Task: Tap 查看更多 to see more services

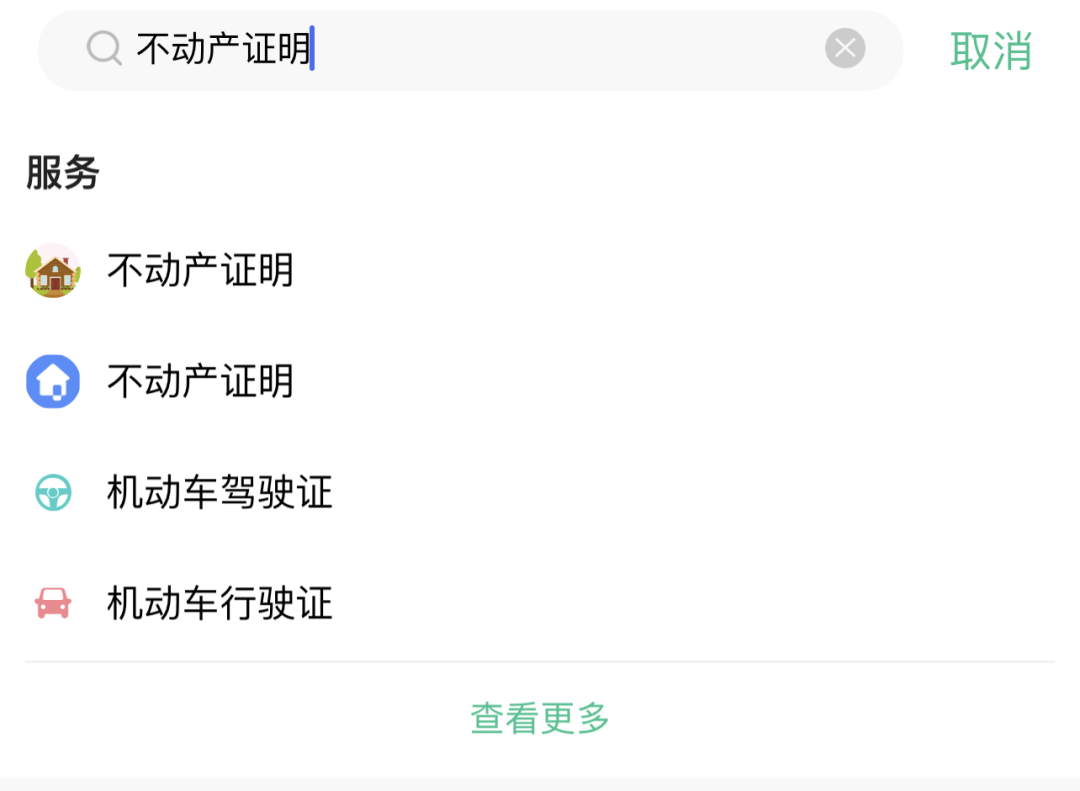Action: coord(540,718)
